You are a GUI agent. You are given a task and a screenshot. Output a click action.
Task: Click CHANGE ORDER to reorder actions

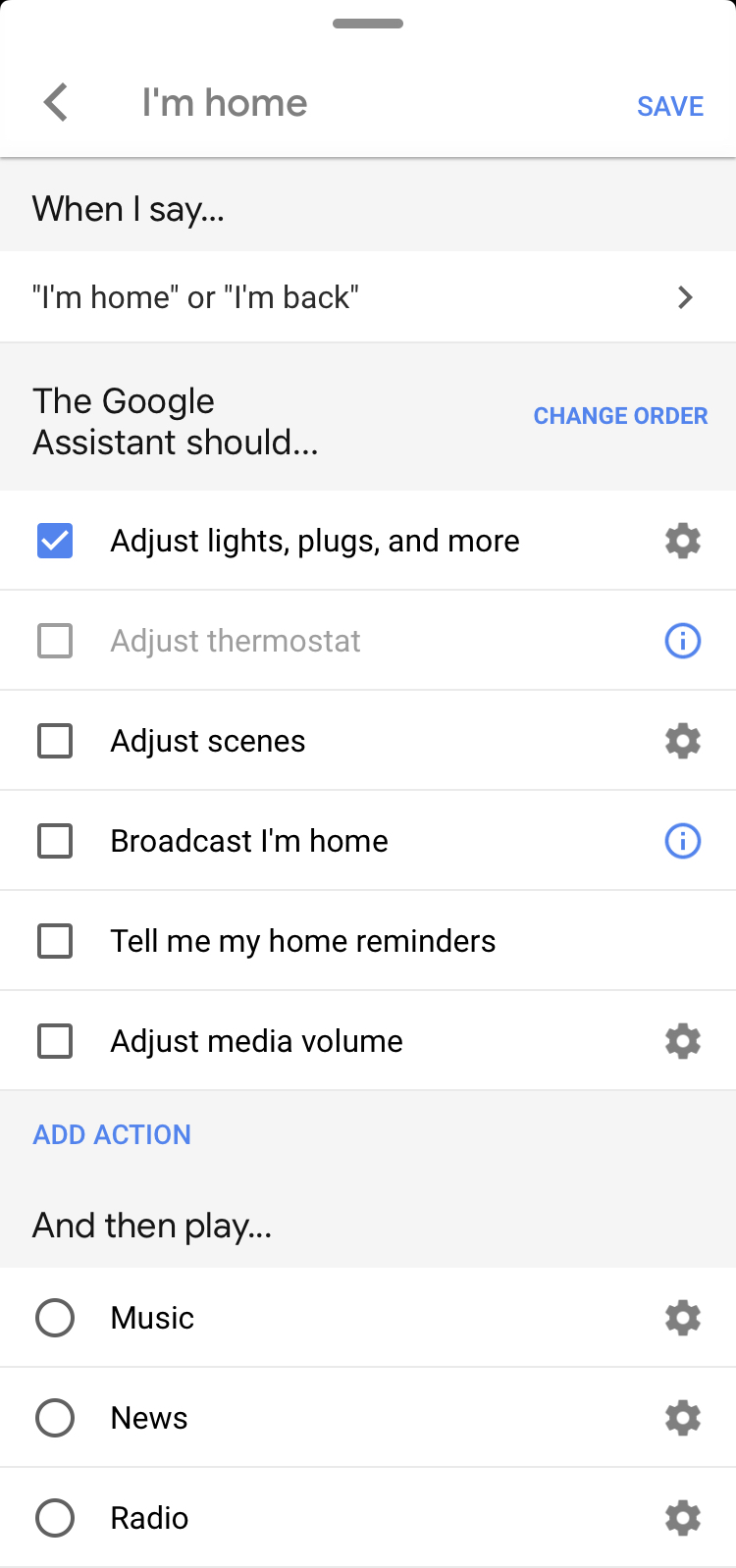[620, 416]
